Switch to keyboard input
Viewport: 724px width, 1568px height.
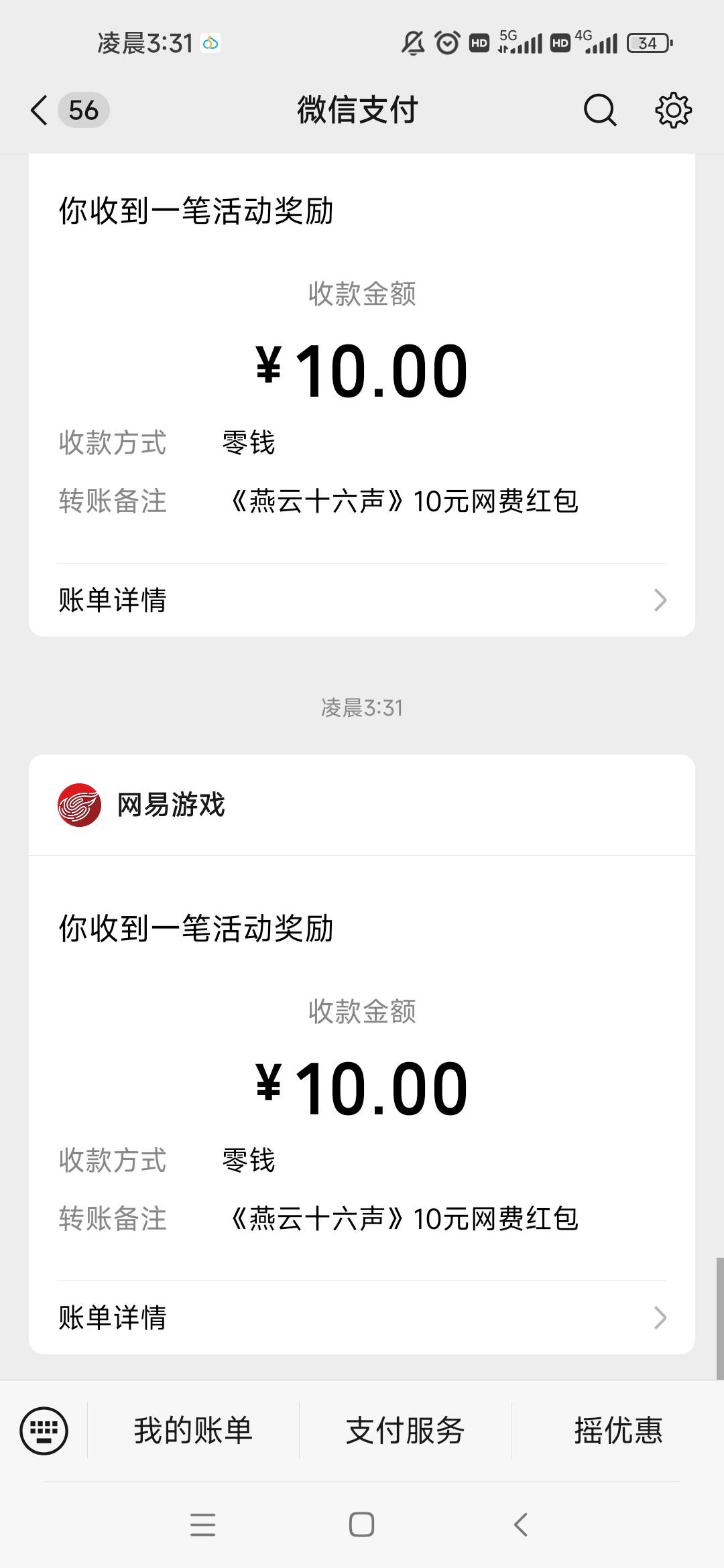(x=44, y=1431)
